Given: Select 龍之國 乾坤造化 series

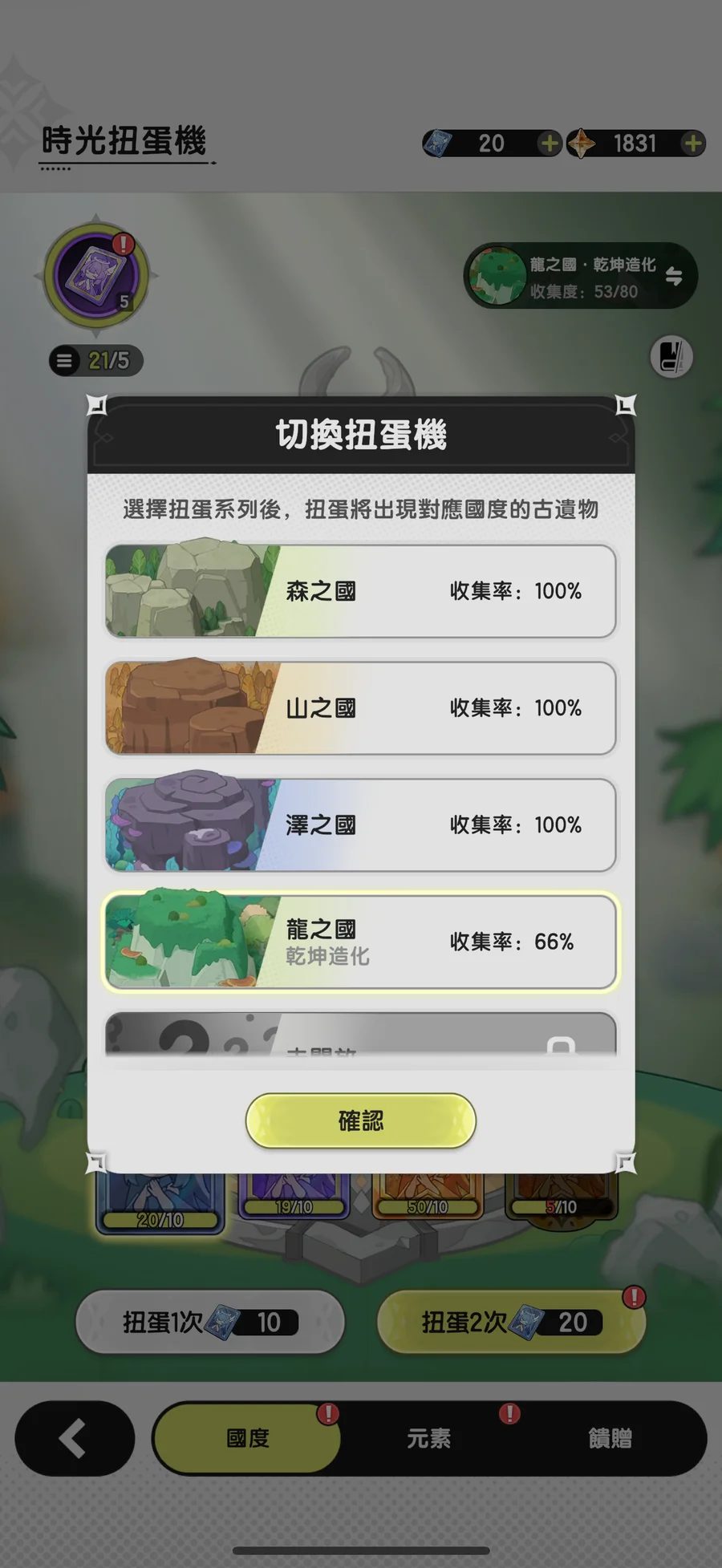Looking at the screenshot, I should point(360,942).
